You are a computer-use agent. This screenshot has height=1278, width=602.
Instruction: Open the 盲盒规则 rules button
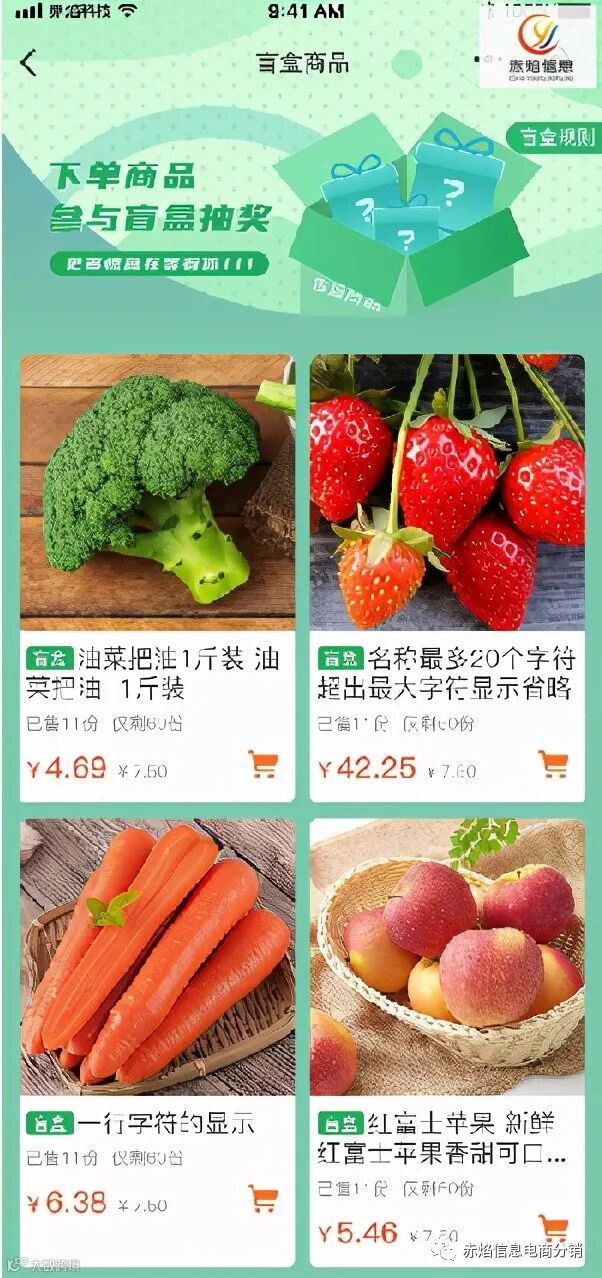point(557,137)
